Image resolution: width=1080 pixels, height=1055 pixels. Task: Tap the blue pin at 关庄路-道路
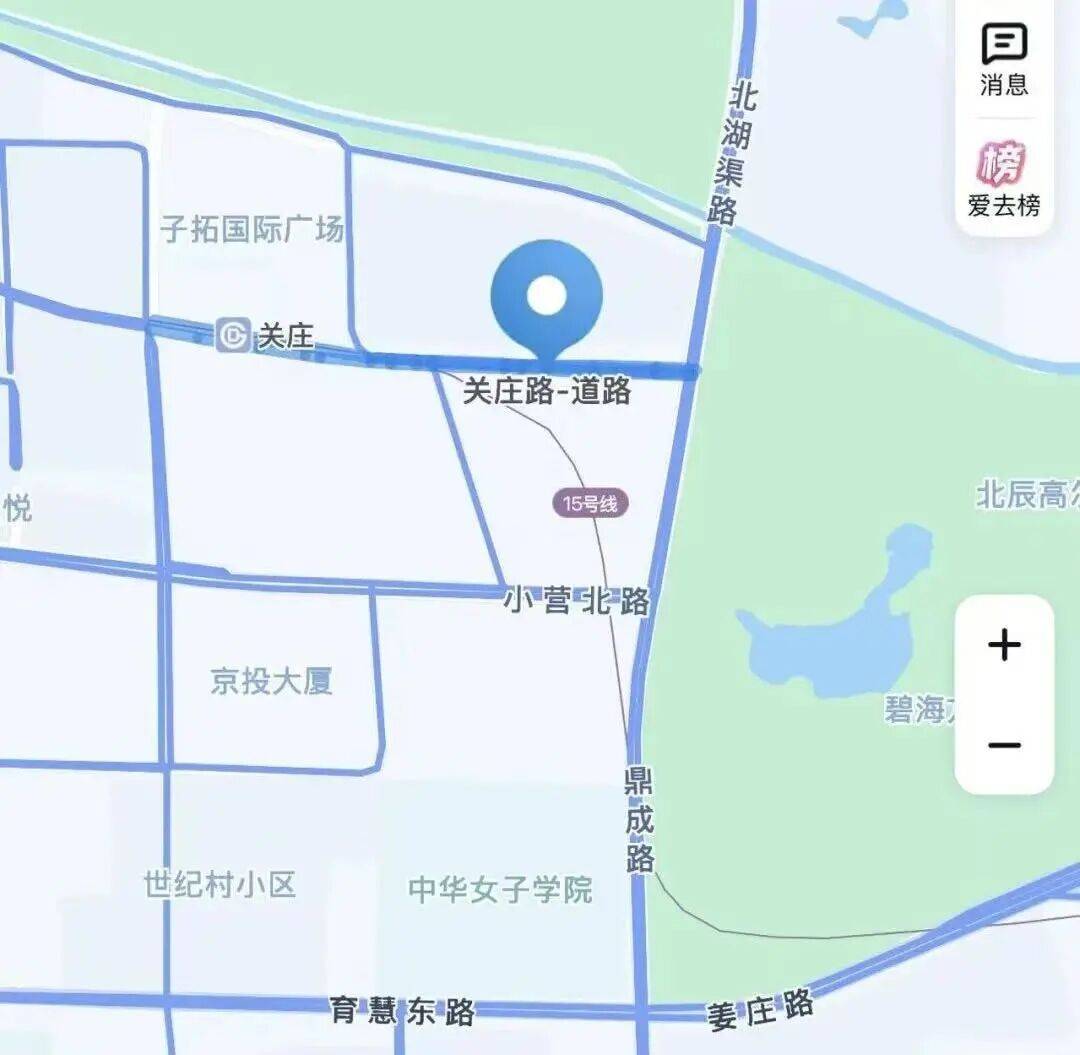[546, 298]
